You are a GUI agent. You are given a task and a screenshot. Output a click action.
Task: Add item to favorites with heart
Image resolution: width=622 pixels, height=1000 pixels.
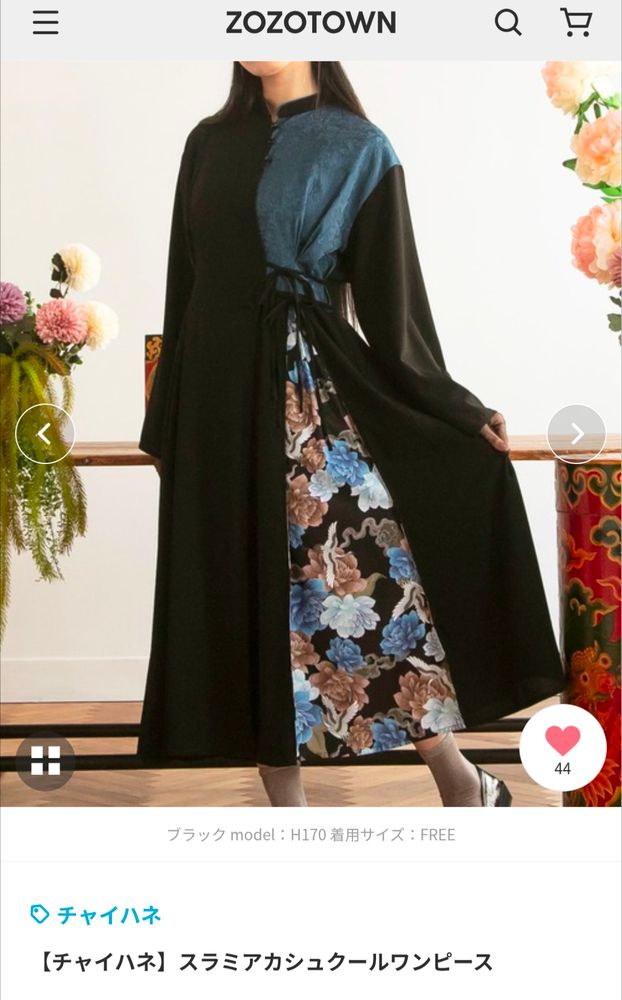coord(562,748)
